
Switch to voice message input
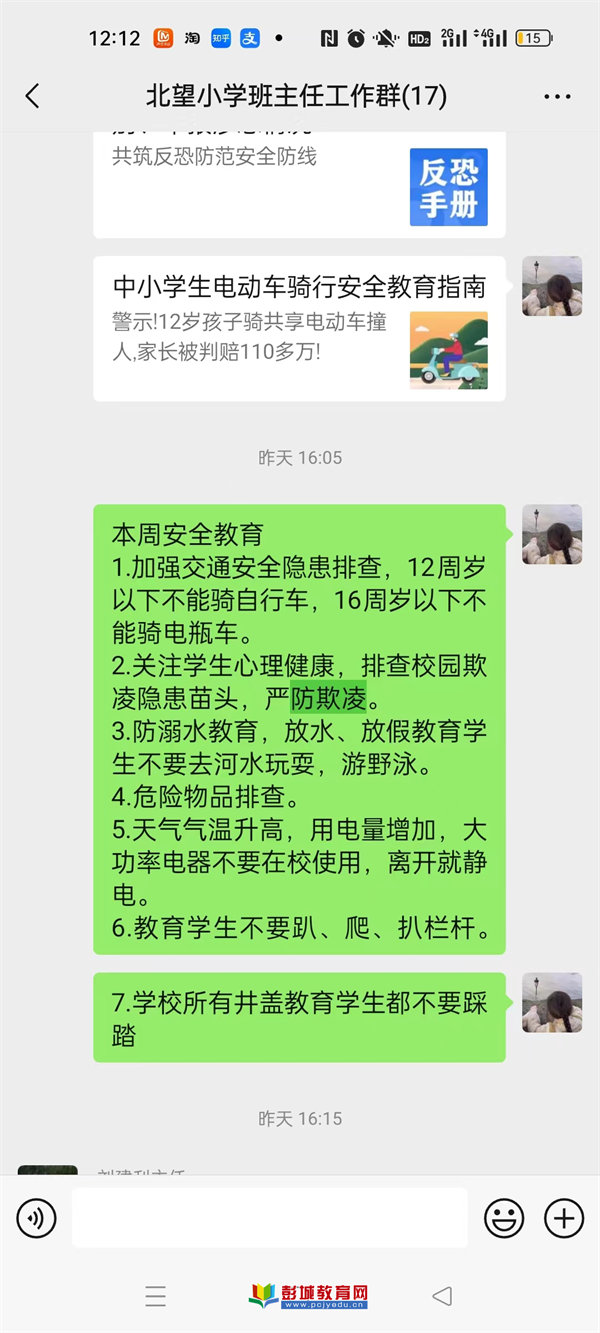click(37, 1218)
